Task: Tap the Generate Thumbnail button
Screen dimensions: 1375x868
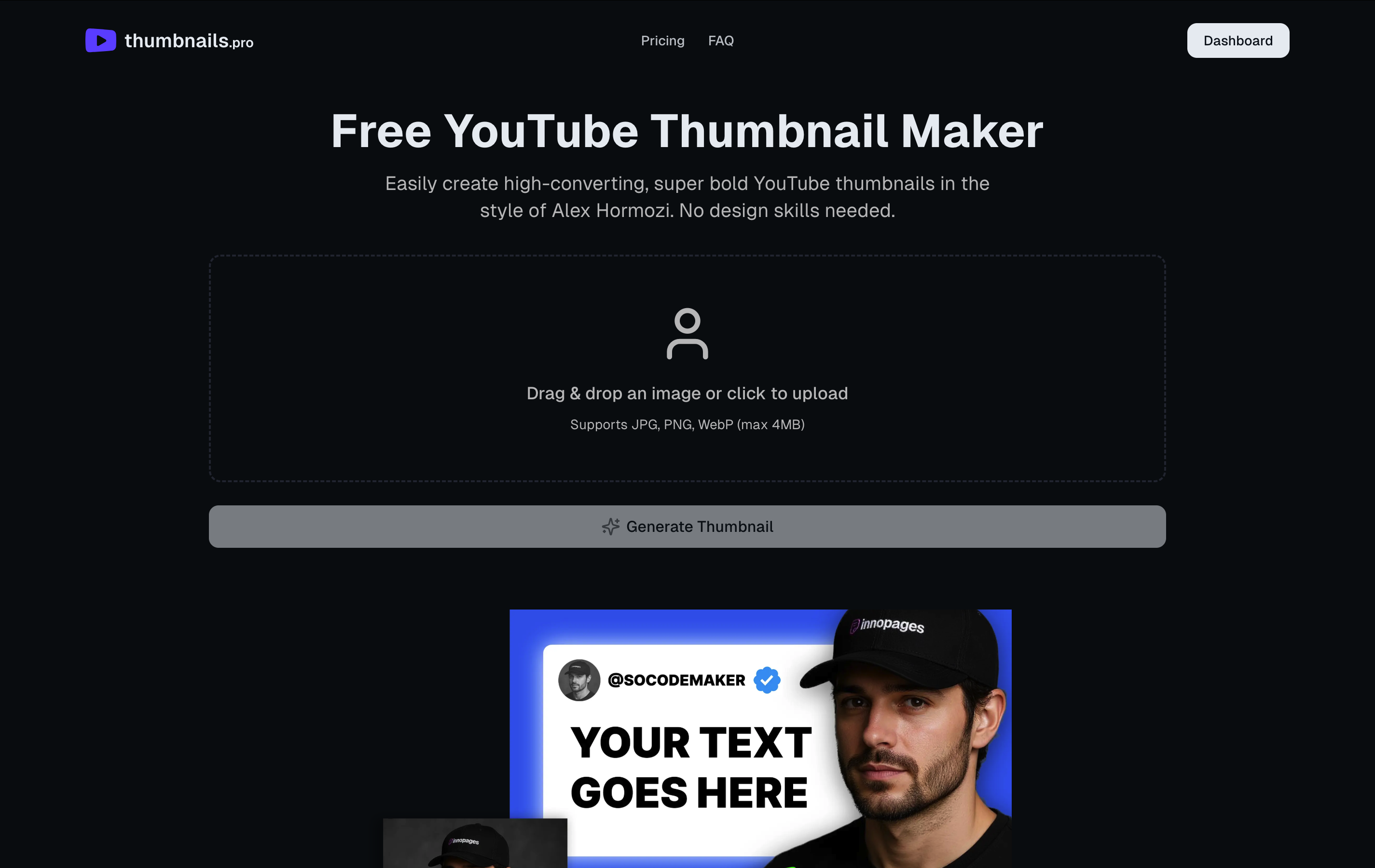Action: 687,526
